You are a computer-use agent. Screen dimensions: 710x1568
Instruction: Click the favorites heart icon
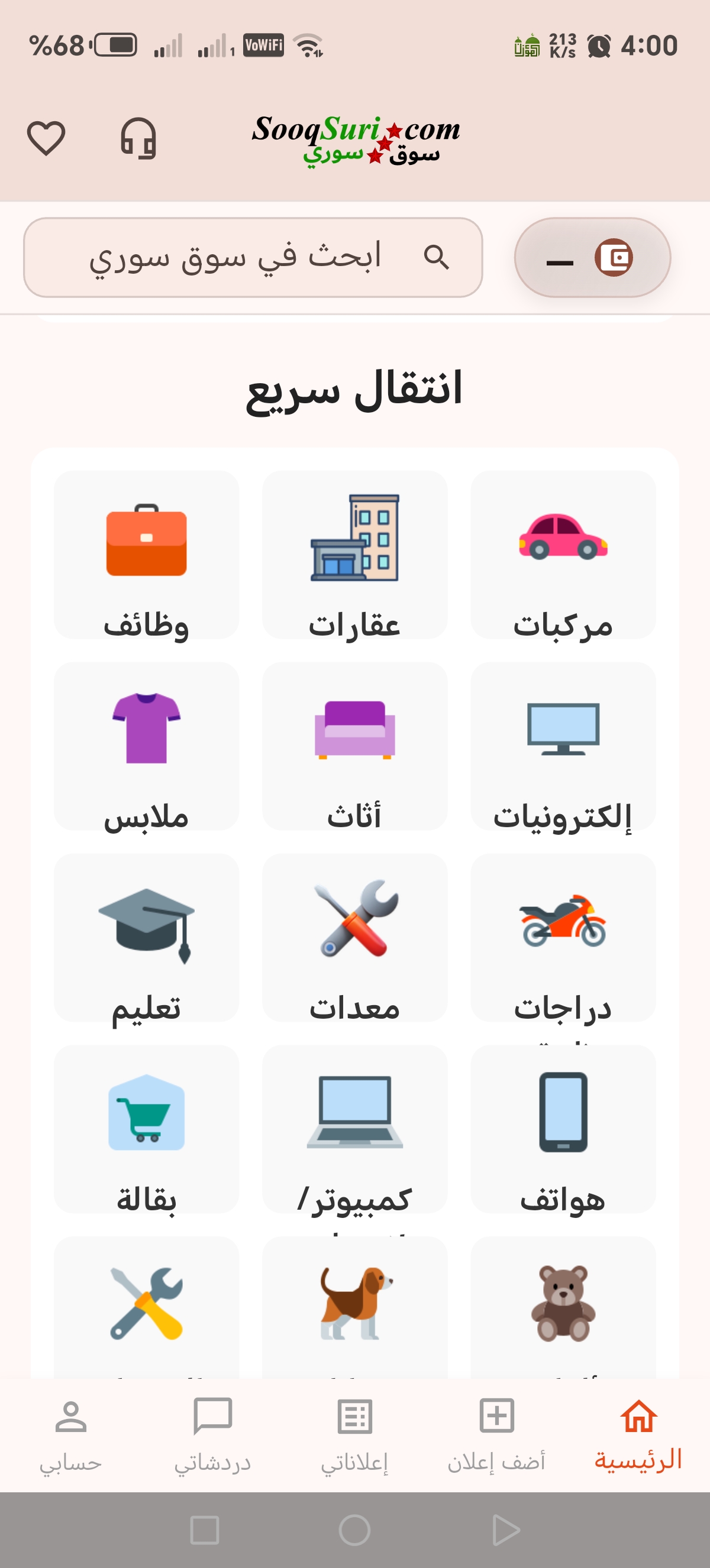46,139
